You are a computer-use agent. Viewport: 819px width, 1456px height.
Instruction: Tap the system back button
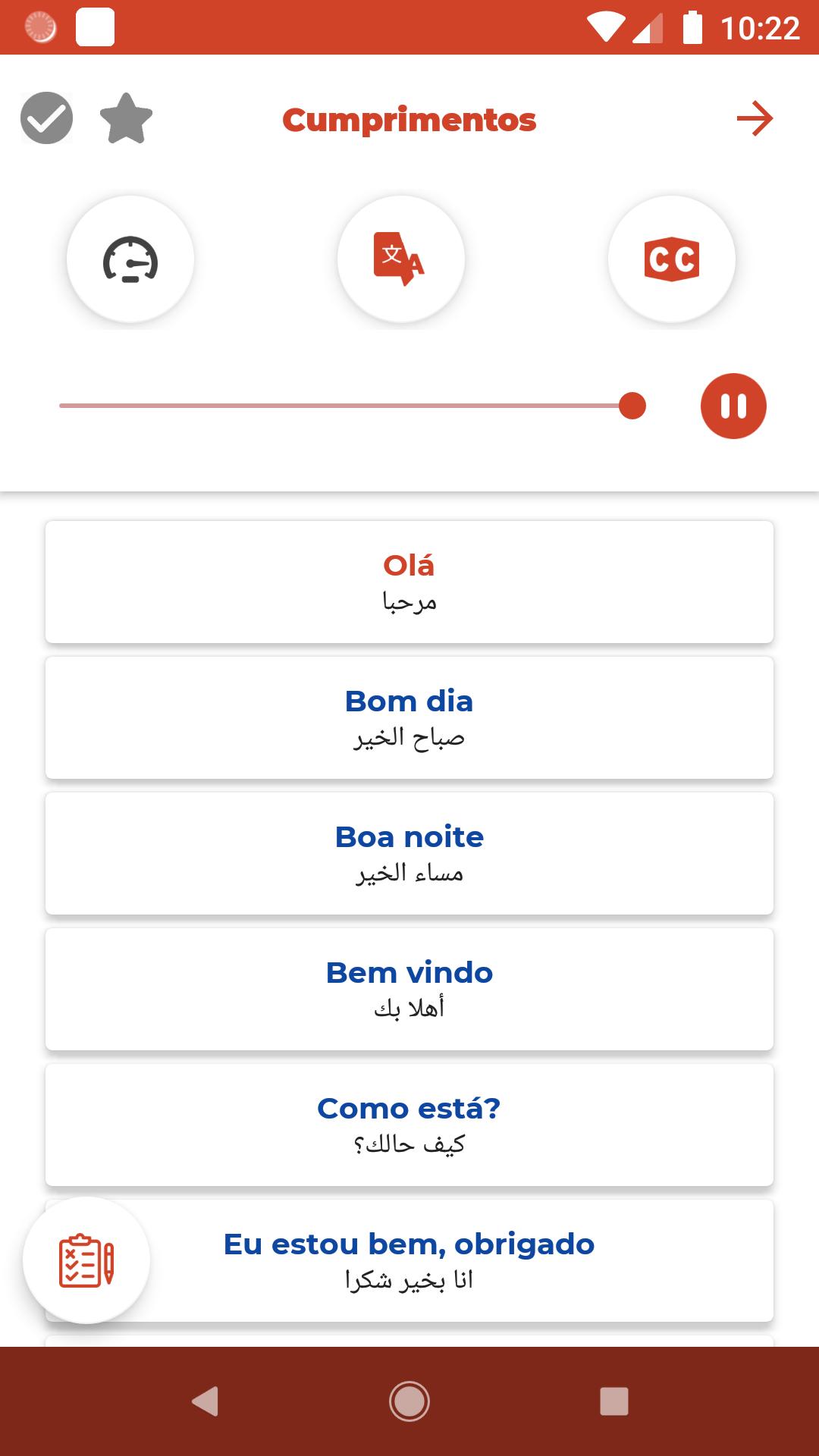[x=206, y=1401]
